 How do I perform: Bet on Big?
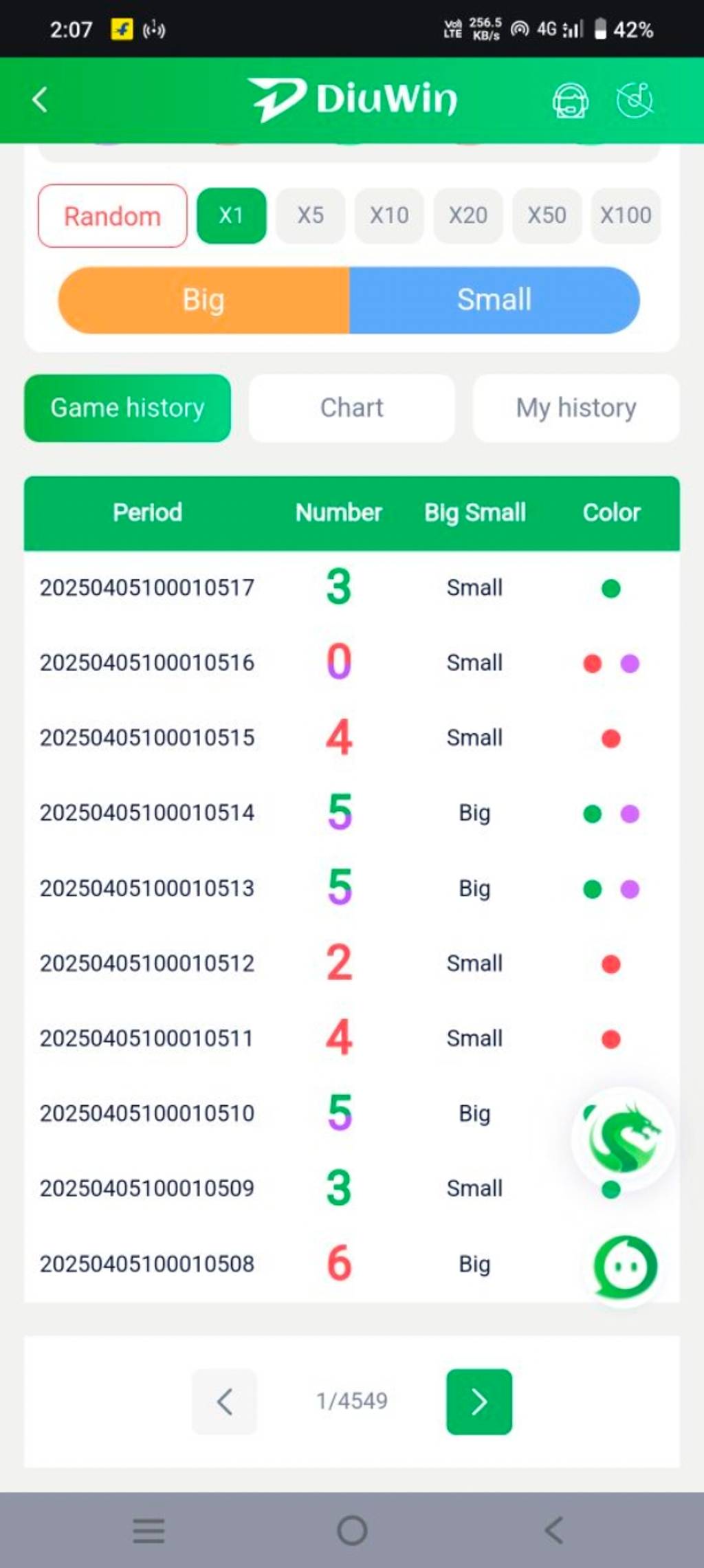(x=203, y=301)
